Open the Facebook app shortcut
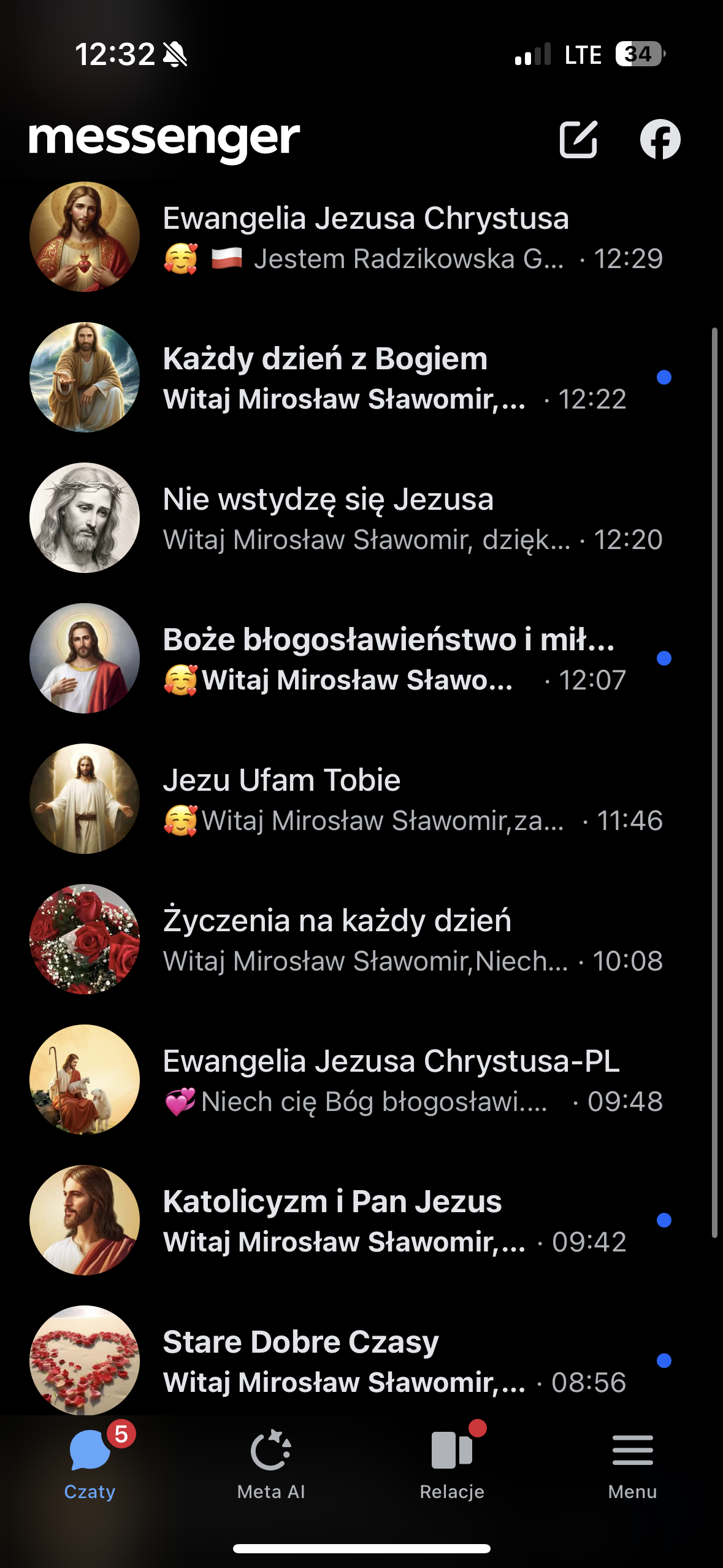 point(660,139)
